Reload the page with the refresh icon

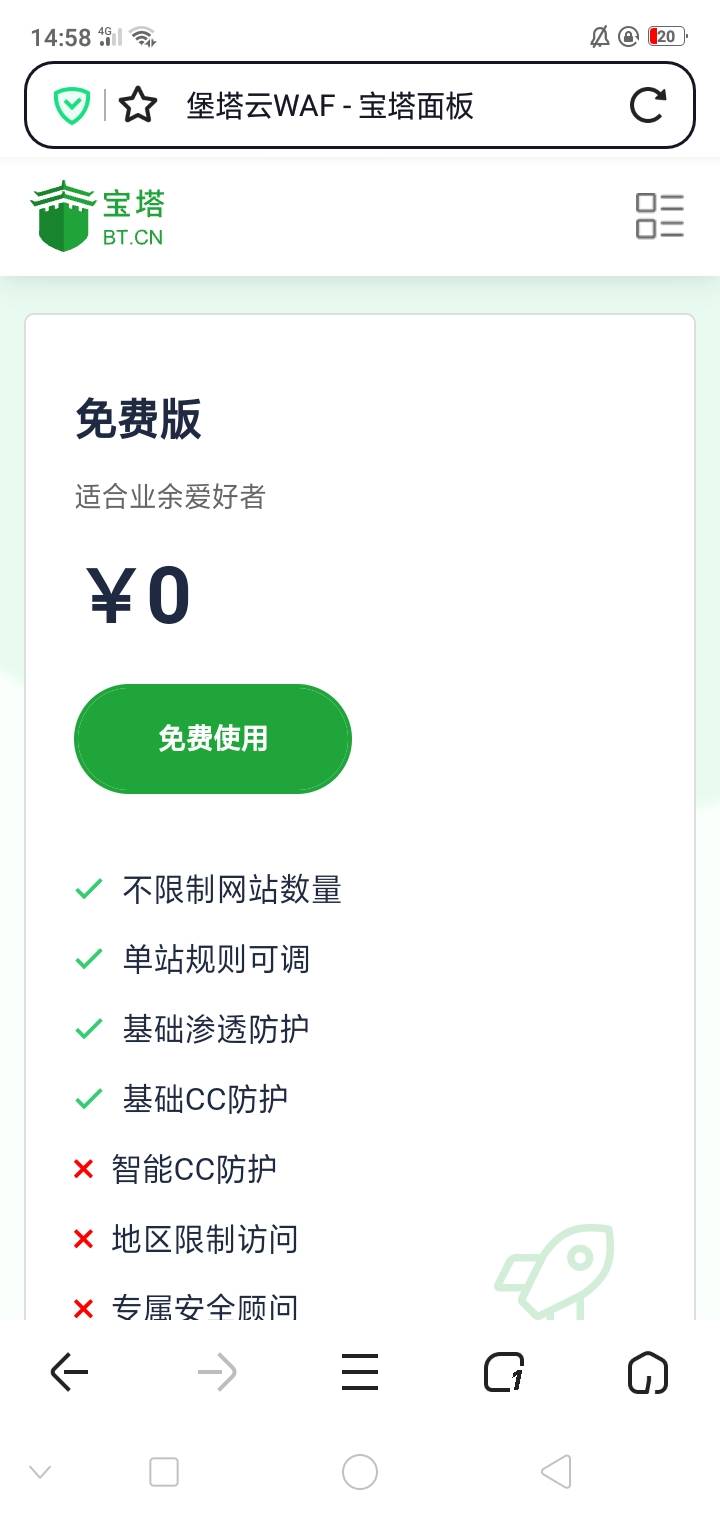click(648, 105)
